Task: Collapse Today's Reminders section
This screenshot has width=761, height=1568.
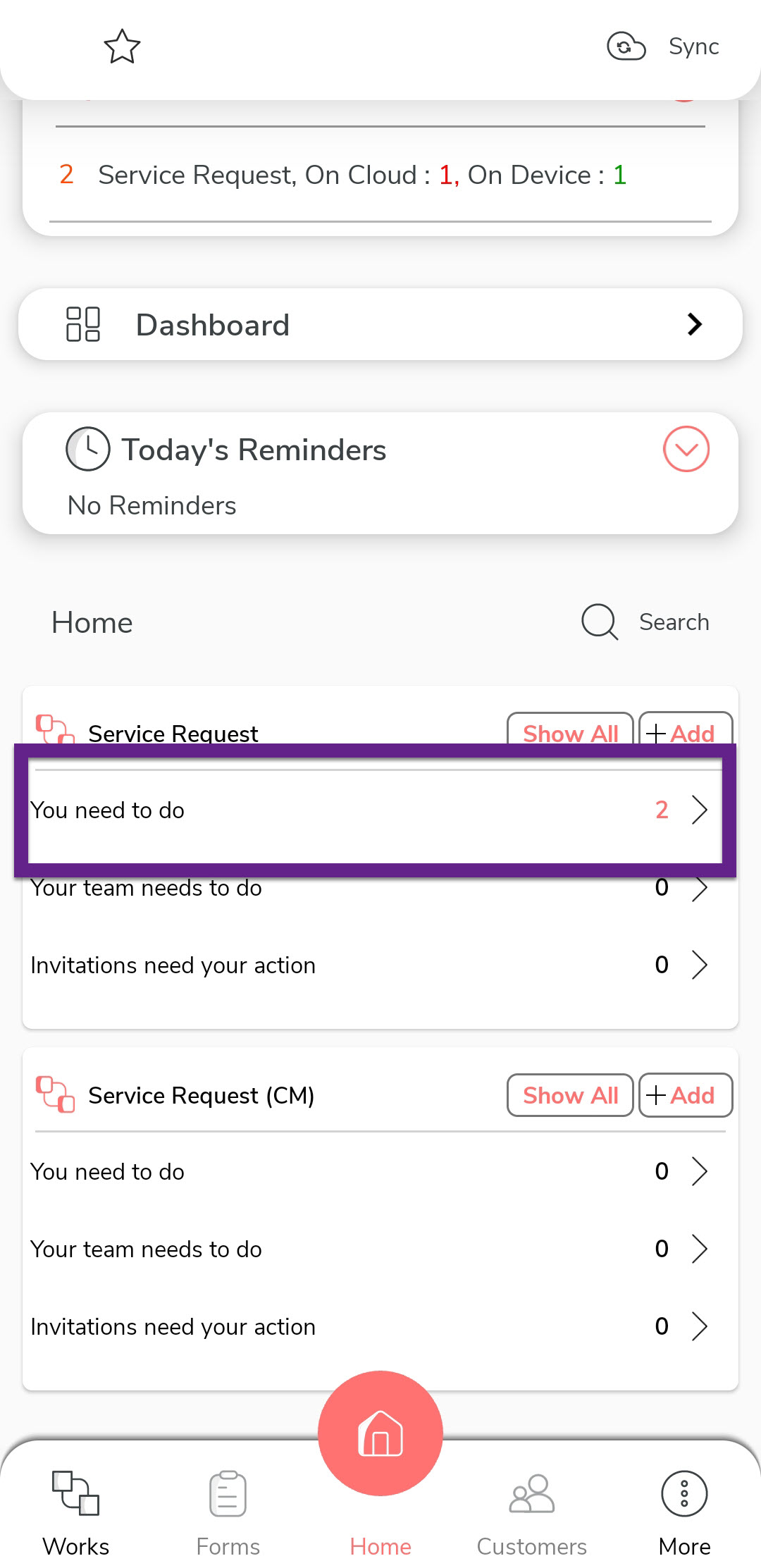Action: (x=686, y=449)
